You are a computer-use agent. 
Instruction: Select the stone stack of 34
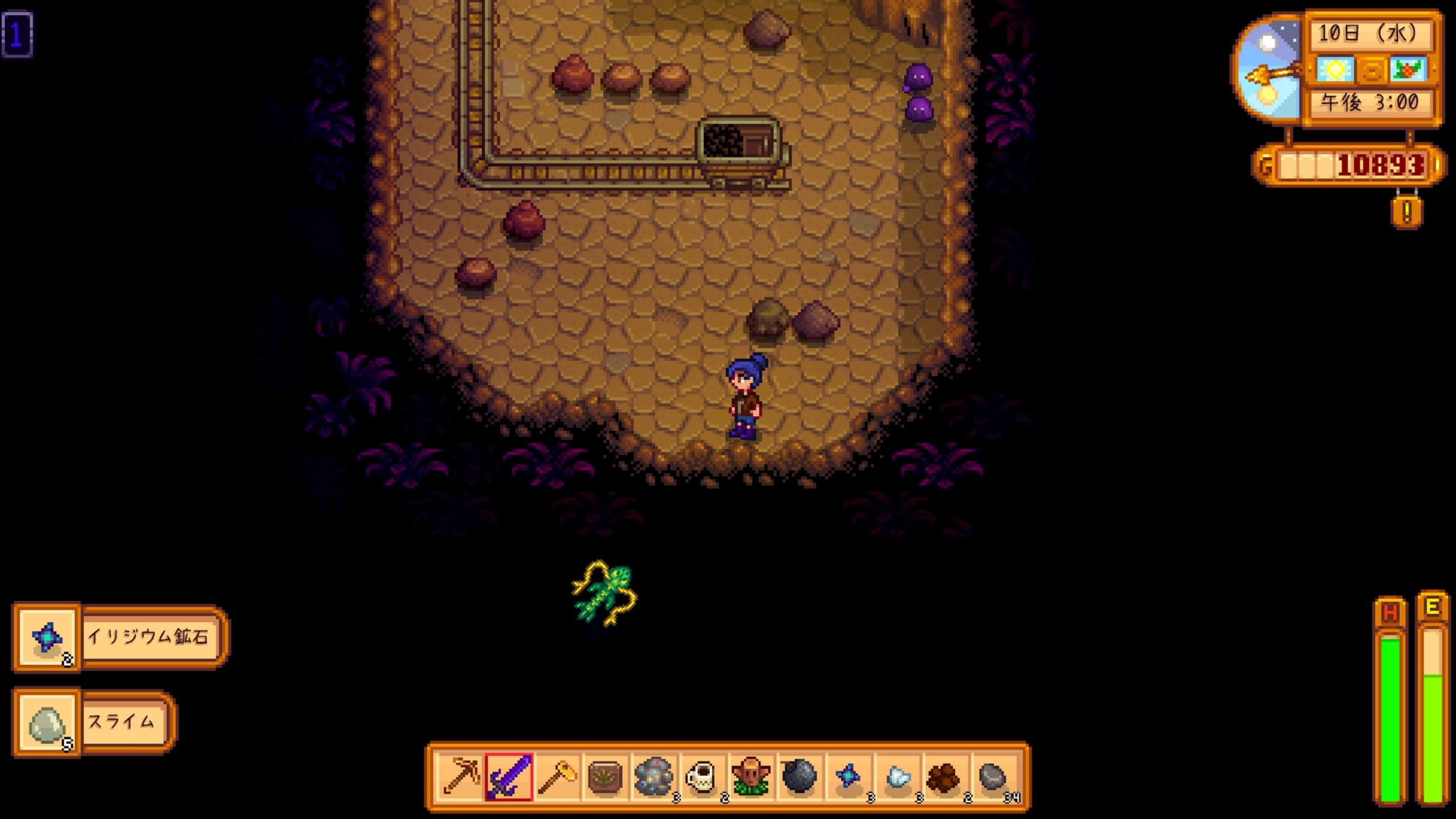(992, 777)
